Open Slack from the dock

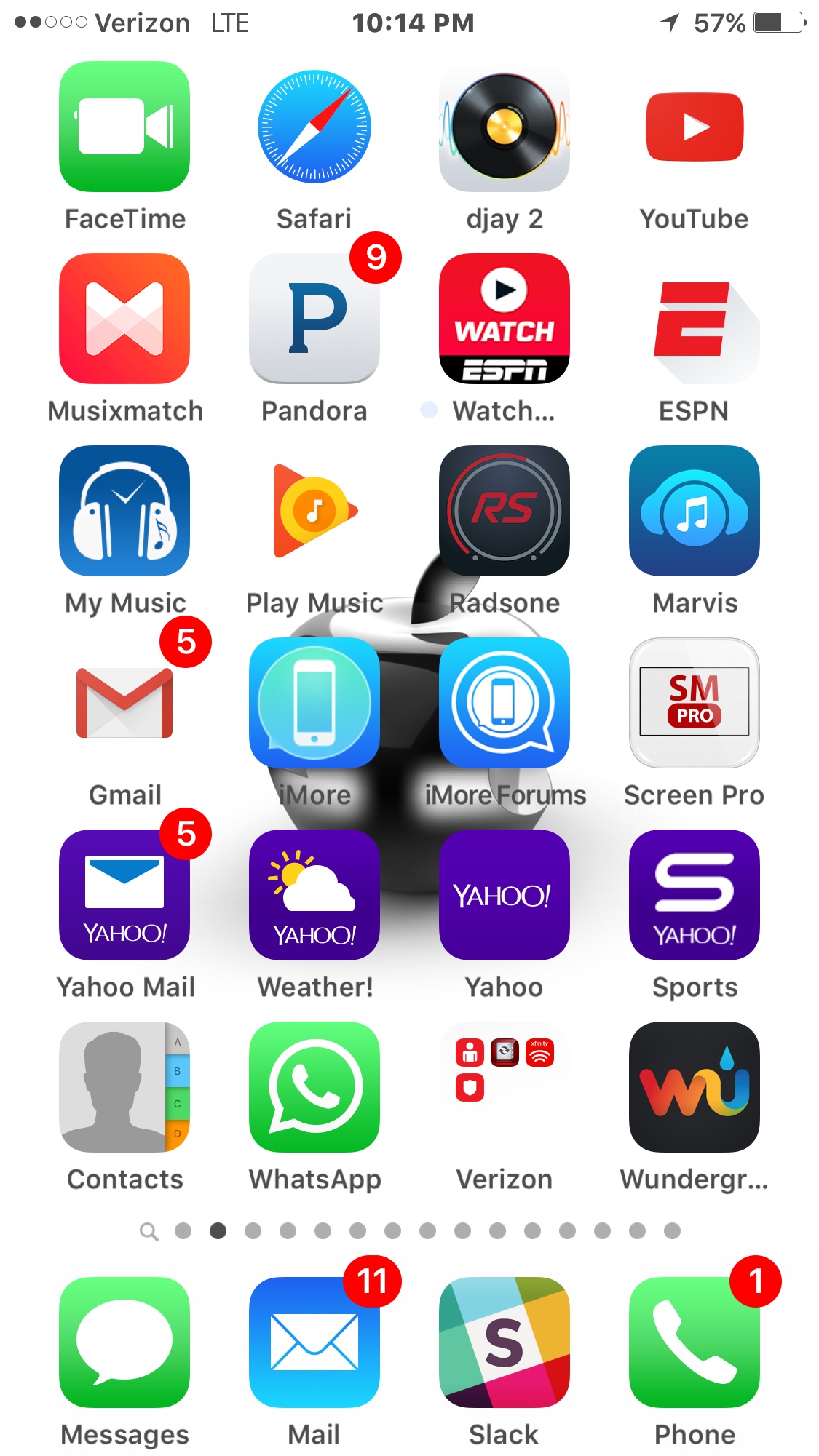click(x=504, y=1342)
